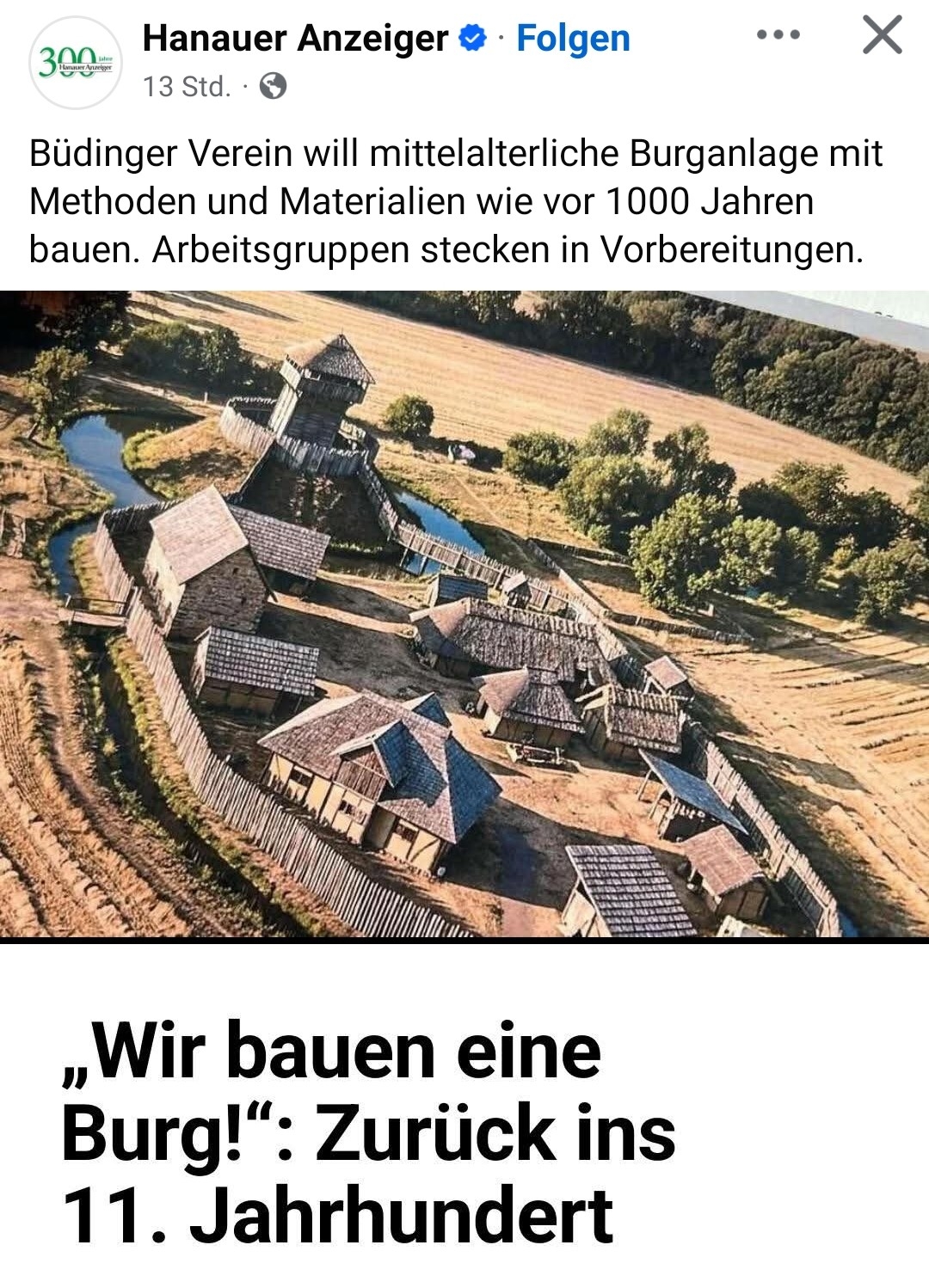Open Hanauer Anzeiger profile picture

pyautogui.click(x=76, y=63)
